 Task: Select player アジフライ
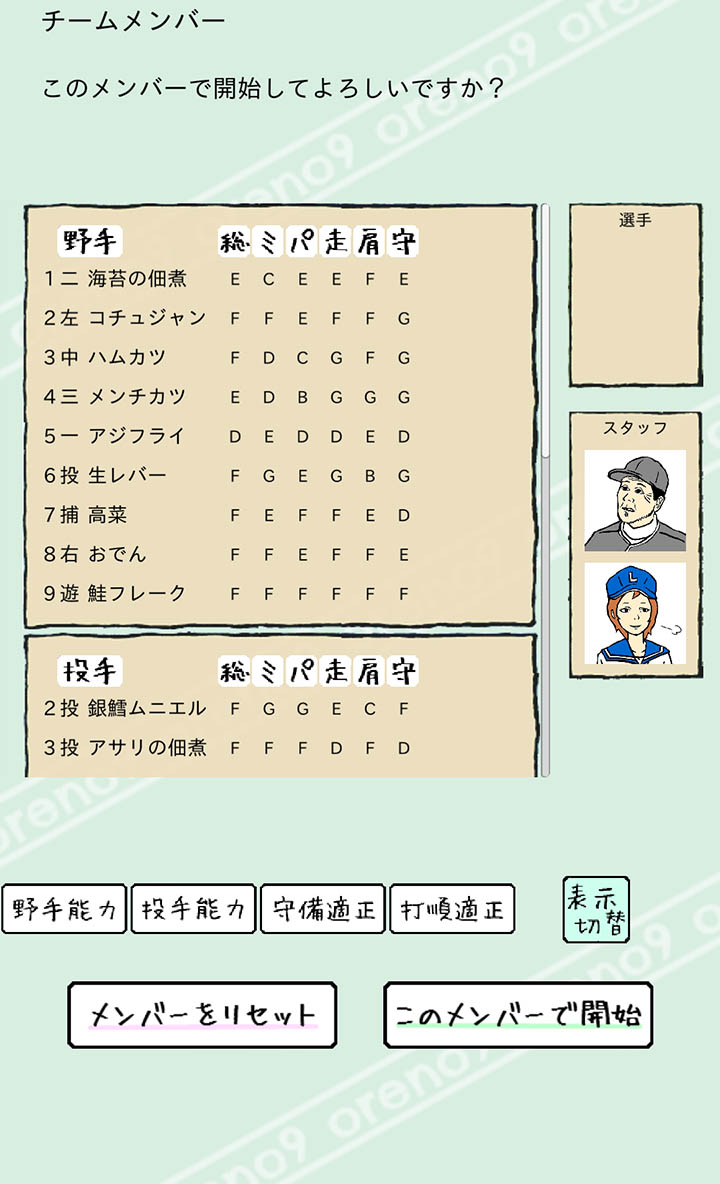pyautogui.click(x=137, y=436)
